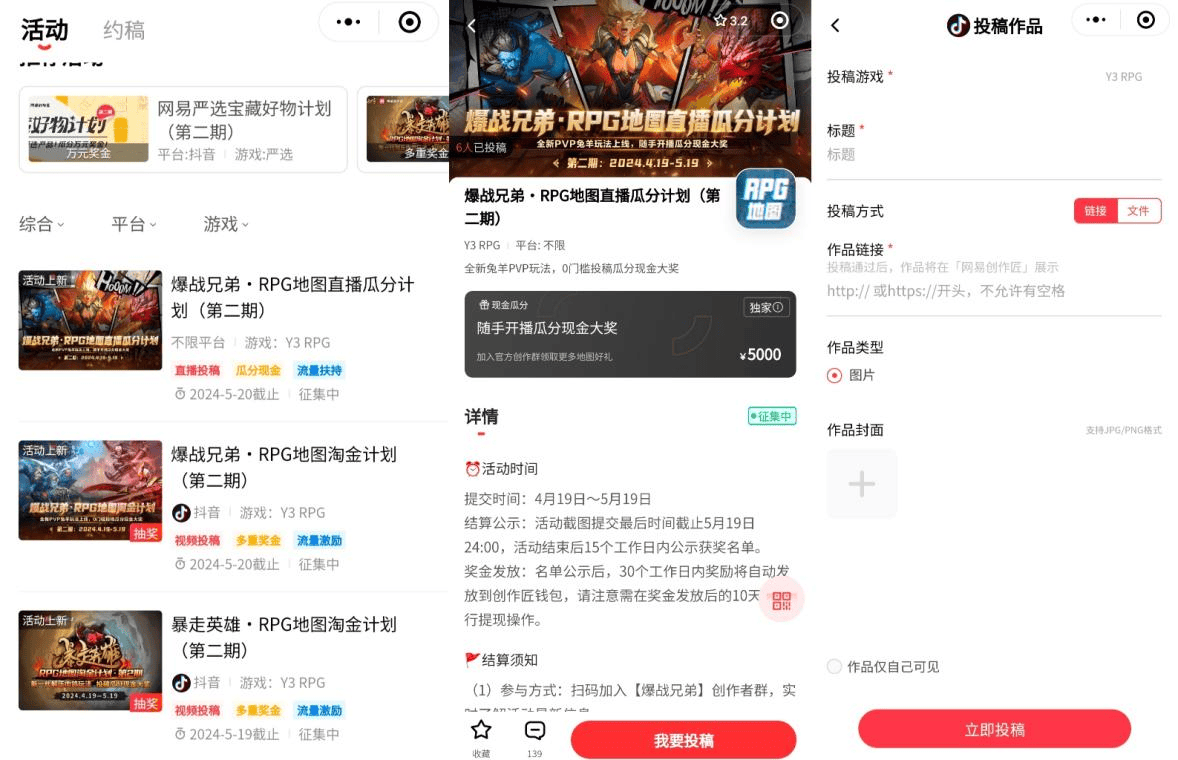
Task: Open 暴走英雄·RPG地图淘金计划 activity
Action: (x=283, y=637)
